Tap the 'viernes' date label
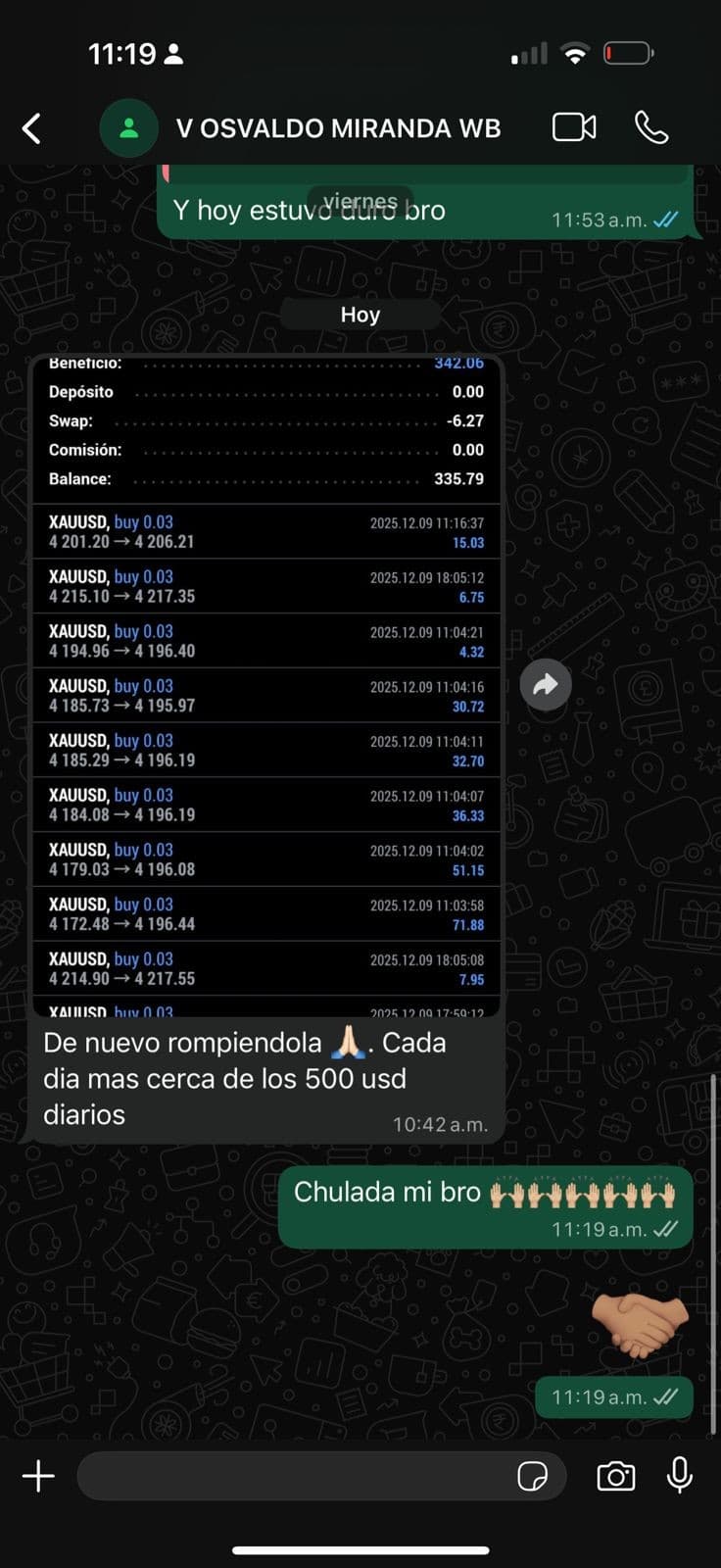This screenshot has height=1568, width=721. [361, 202]
